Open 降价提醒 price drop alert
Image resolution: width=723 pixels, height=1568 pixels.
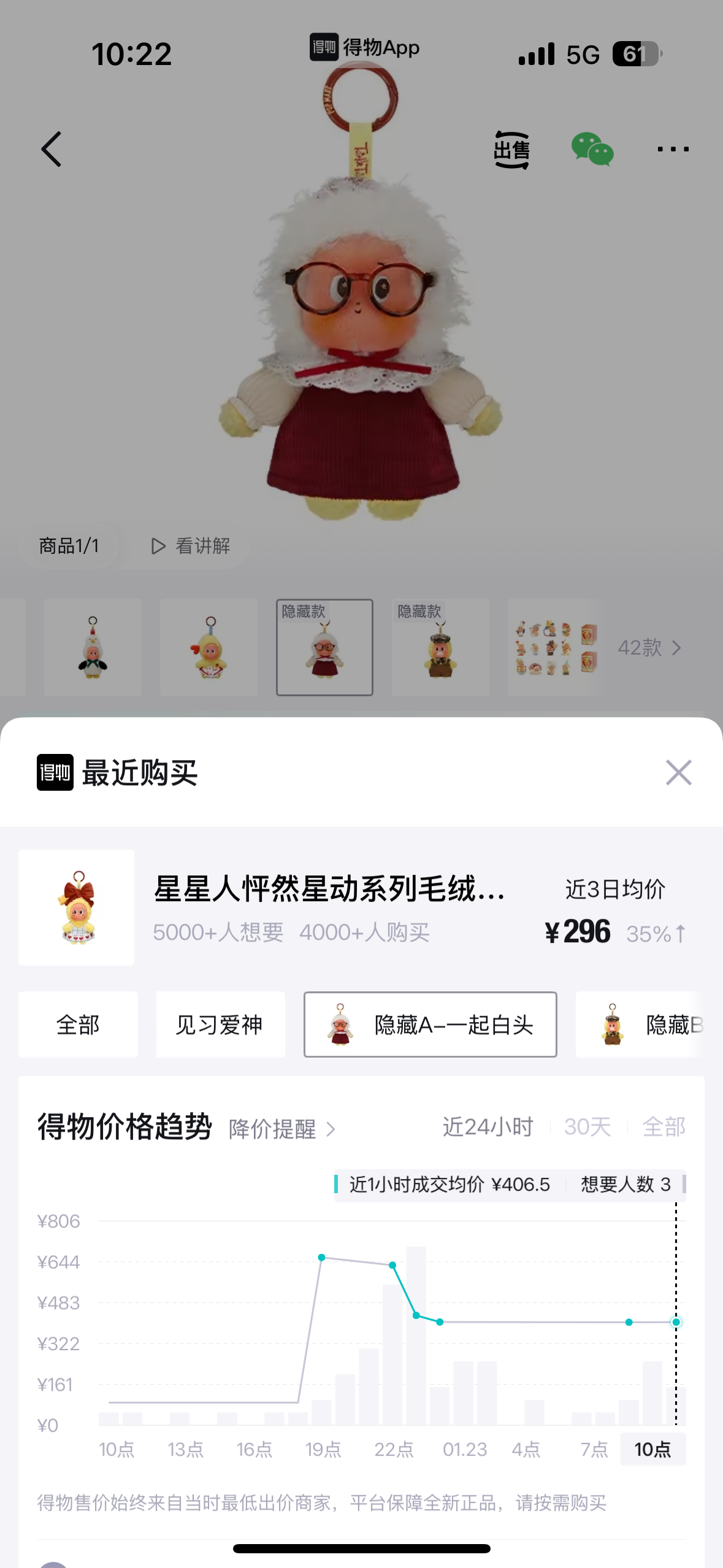point(281,1129)
